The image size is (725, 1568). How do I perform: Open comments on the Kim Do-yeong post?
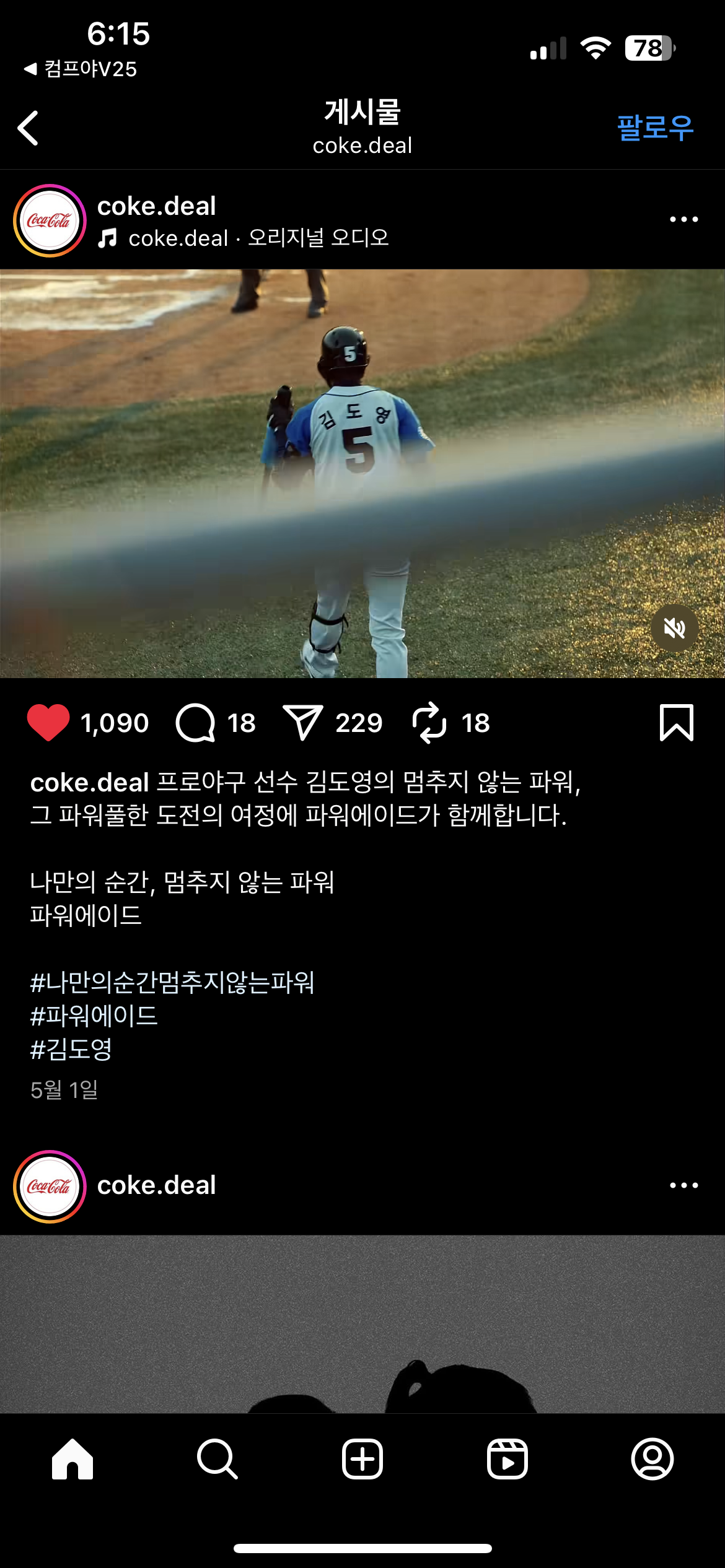click(196, 723)
